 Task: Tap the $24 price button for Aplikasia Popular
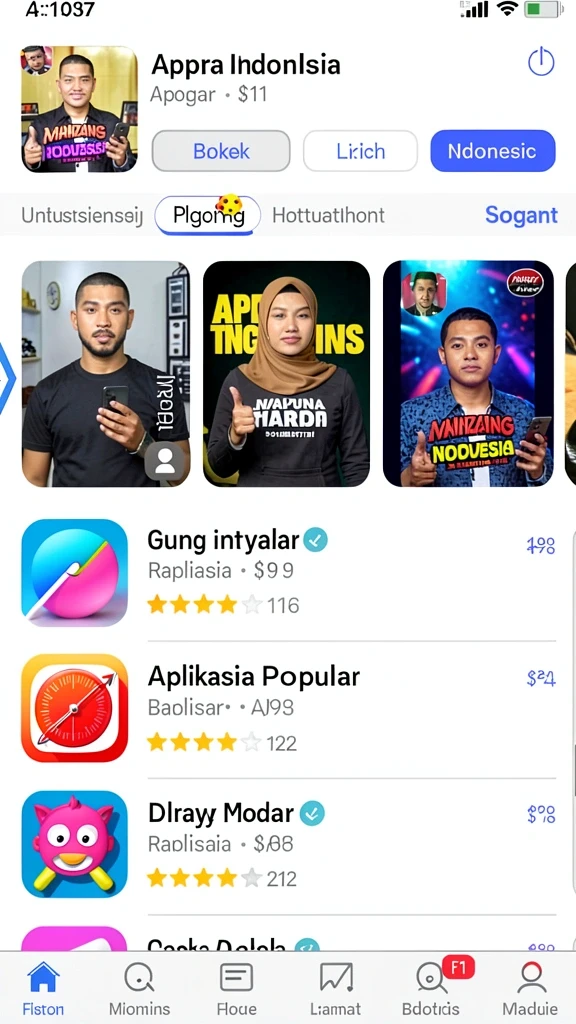point(541,679)
